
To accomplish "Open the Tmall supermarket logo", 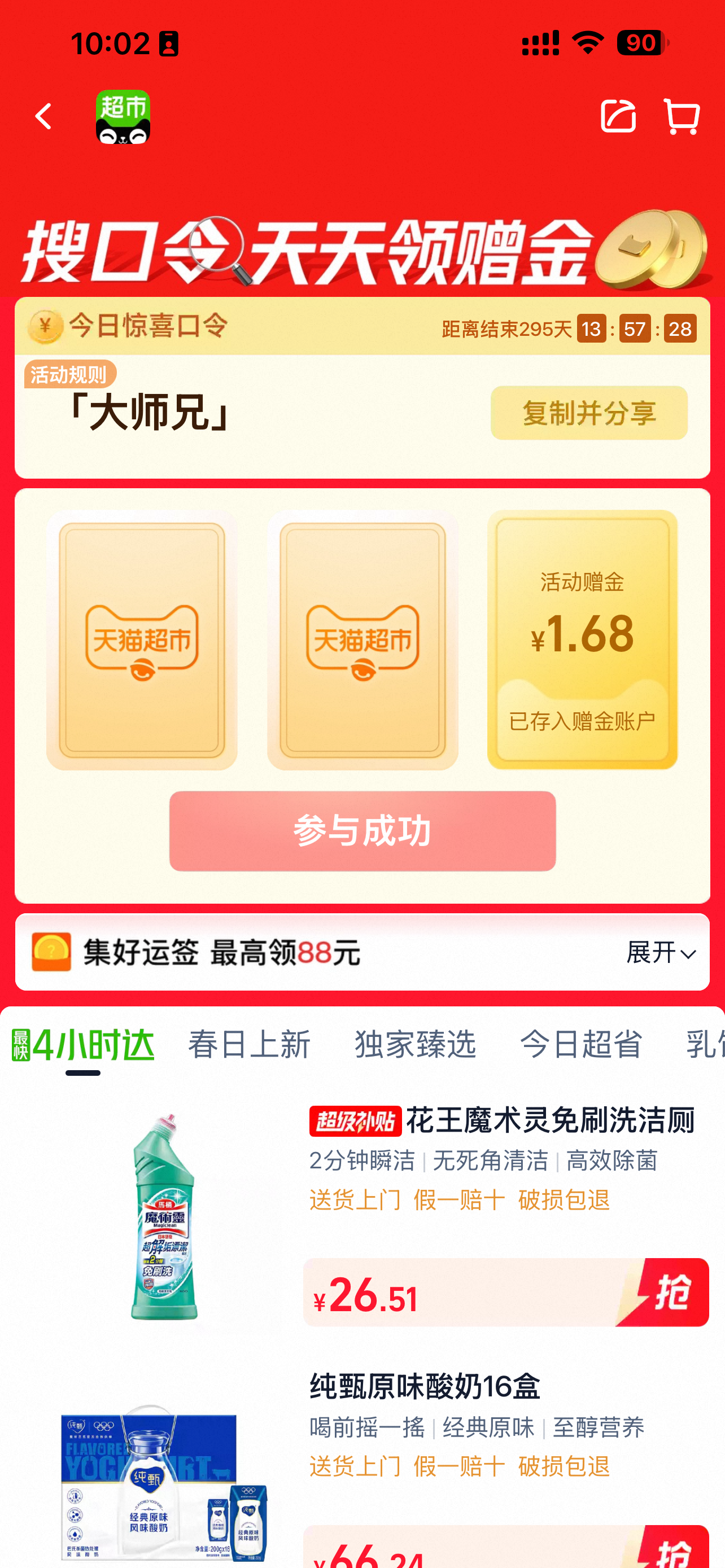I will tap(123, 117).
